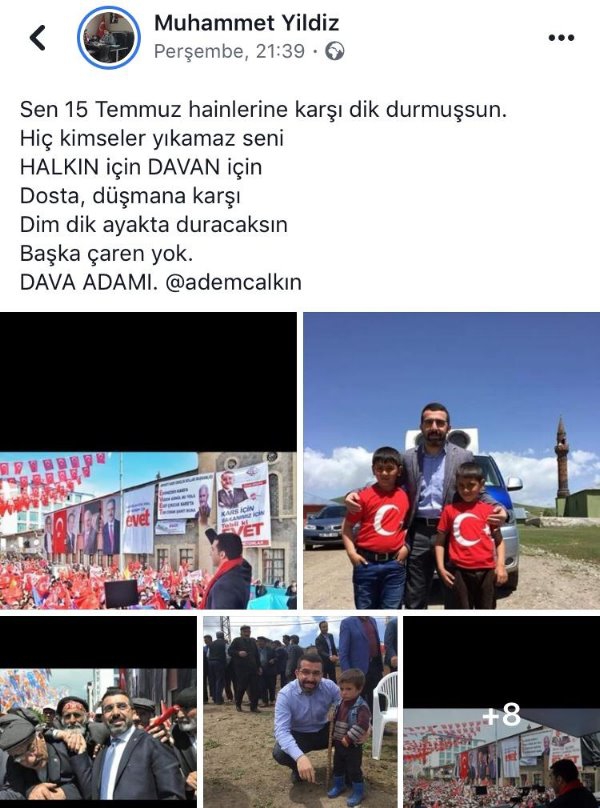Open Muhammet Yildiz's profile picture
This screenshot has height=808, width=600.
point(108,38)
